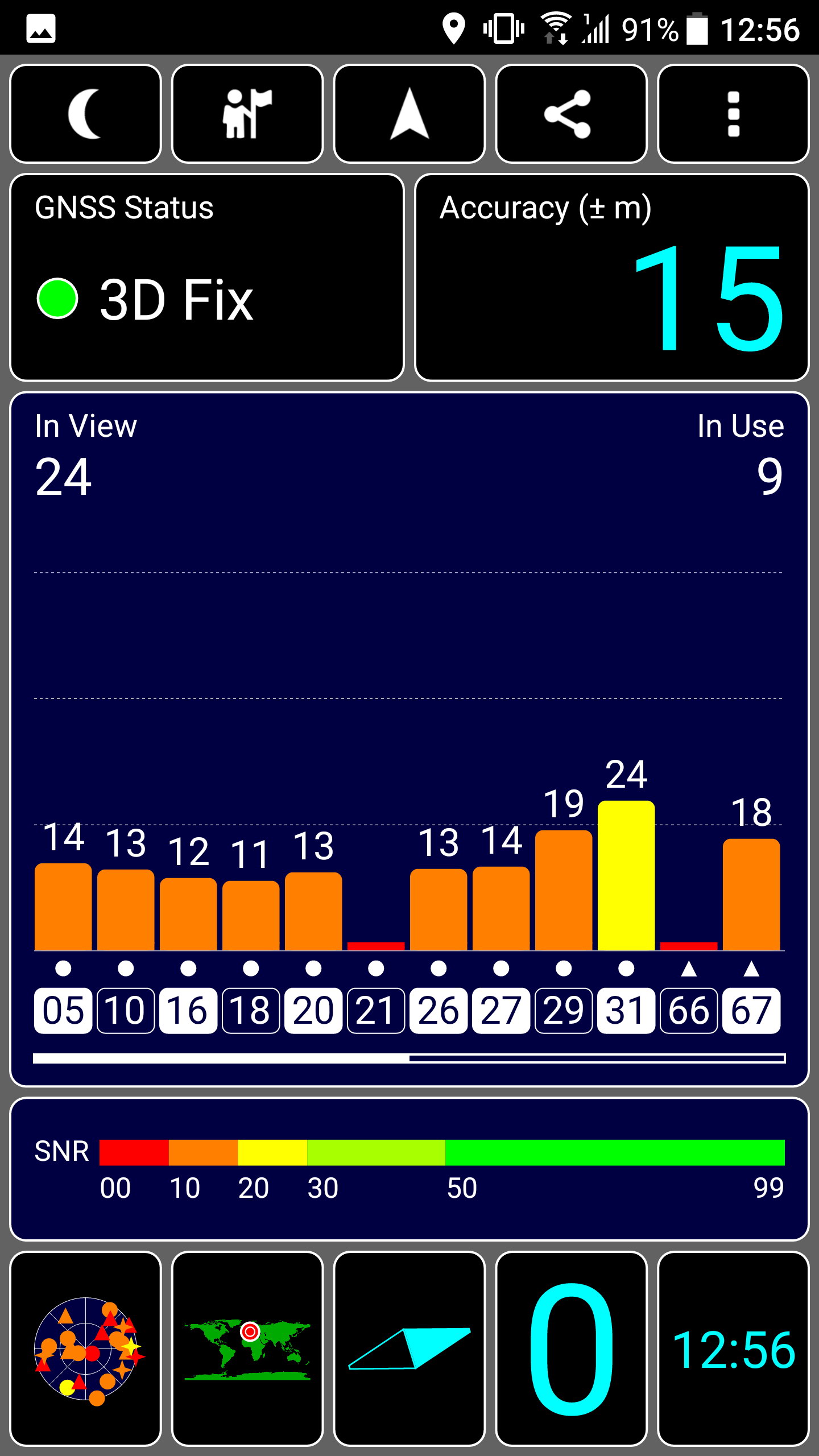Screen dimensions: 819x1456
Task: Open the satellite sky view radar tile
Action: [x=85, y=1348]
